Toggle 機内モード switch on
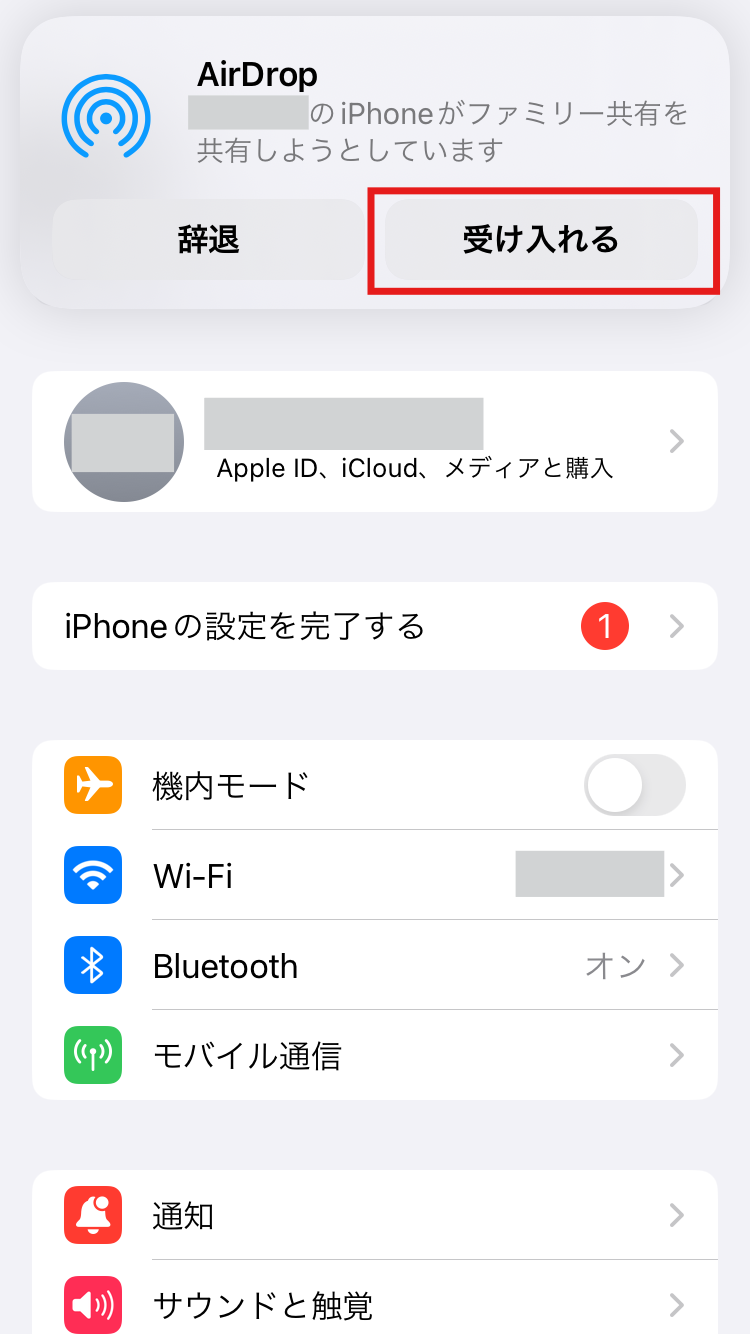The image size is (750, 1334). [635, 785]
